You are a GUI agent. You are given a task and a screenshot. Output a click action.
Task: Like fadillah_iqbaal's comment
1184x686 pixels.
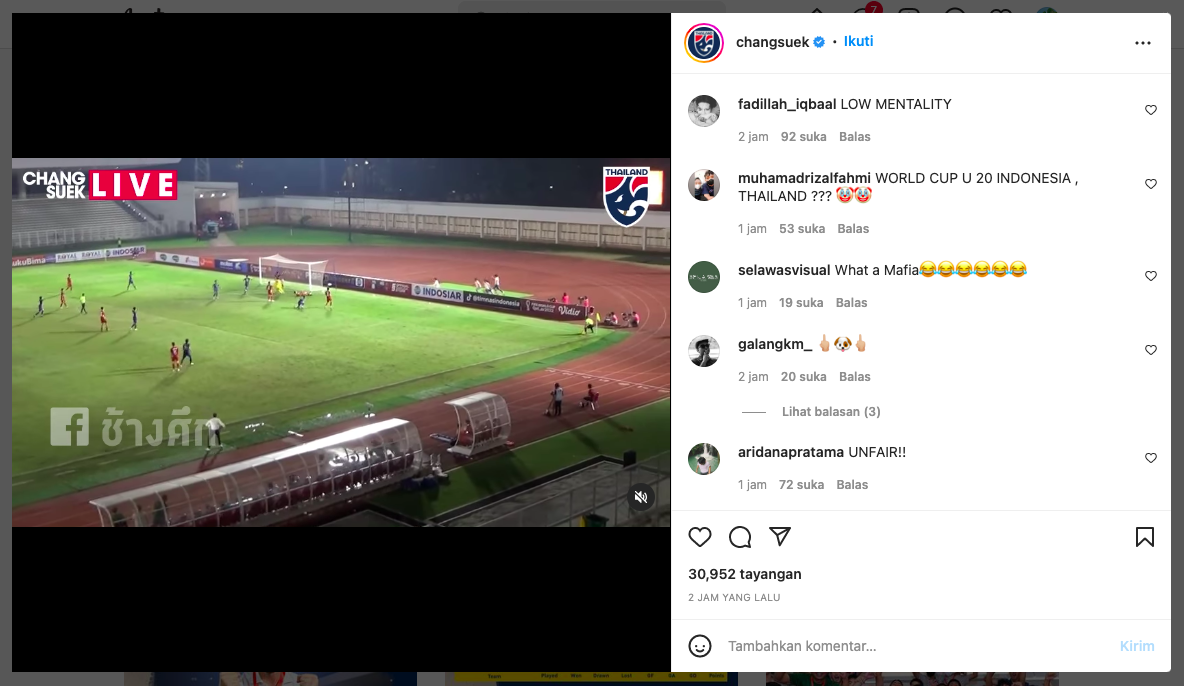click(x=1150, y=110)
